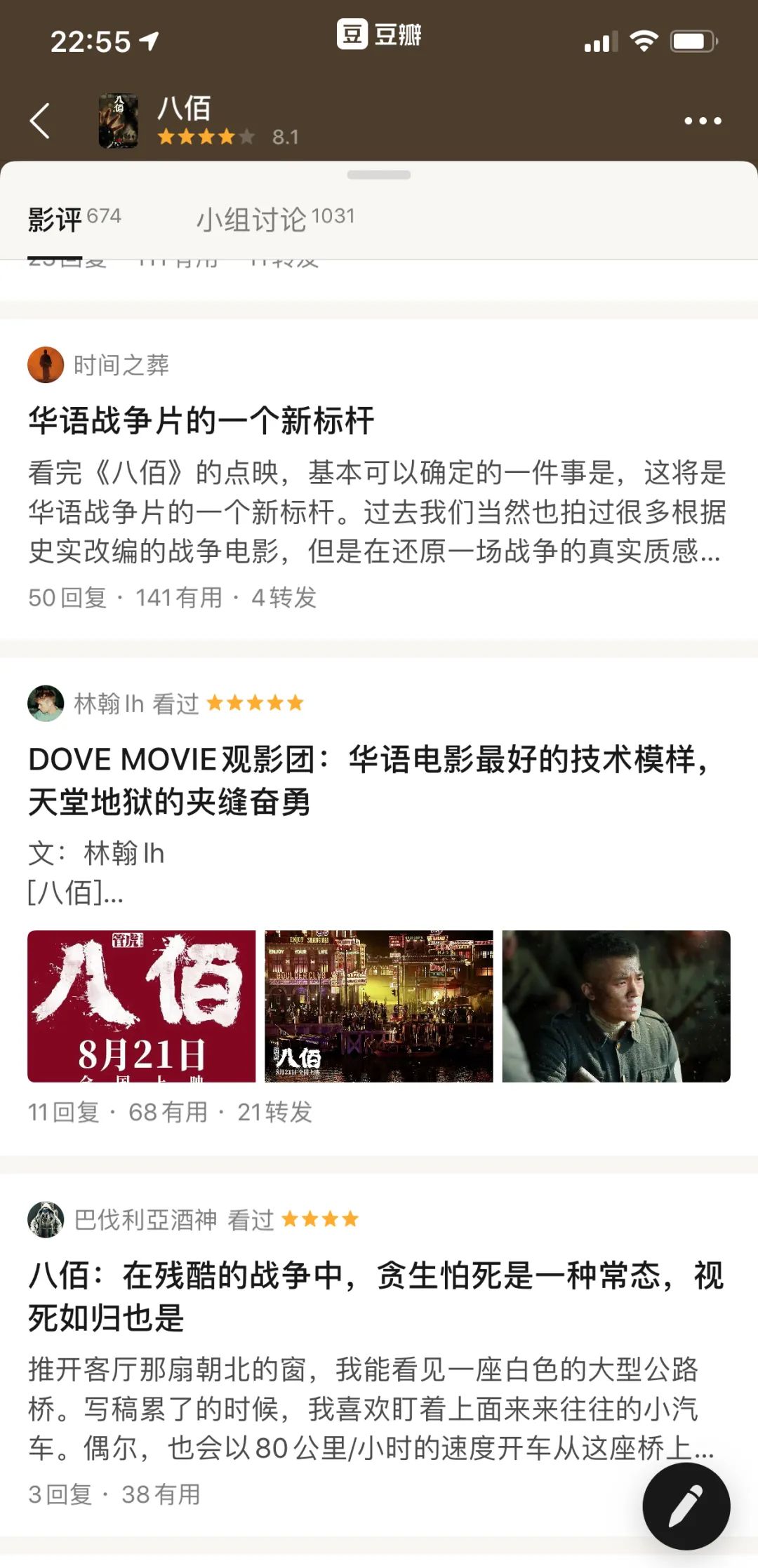Open review 华语战争片的一个新标杆
Viewport: 758px width, 1568px height.
click(x=201, y=421)
